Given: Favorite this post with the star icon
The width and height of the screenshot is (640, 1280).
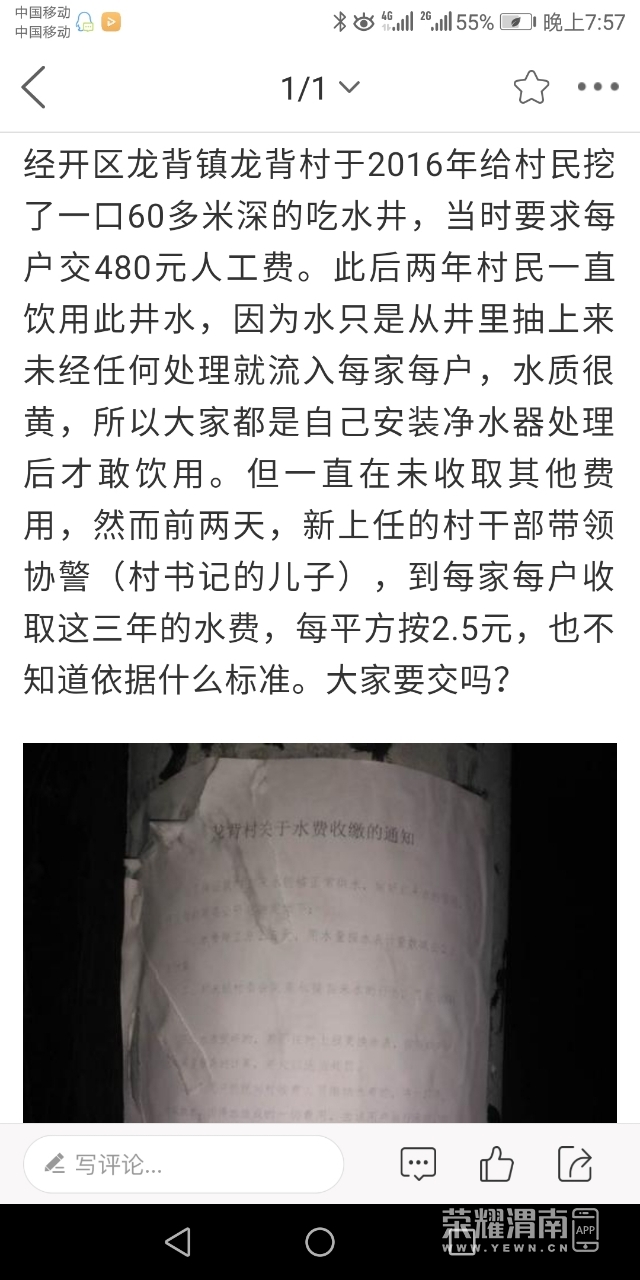Looking at the screenshot, I should click(531, 88).
